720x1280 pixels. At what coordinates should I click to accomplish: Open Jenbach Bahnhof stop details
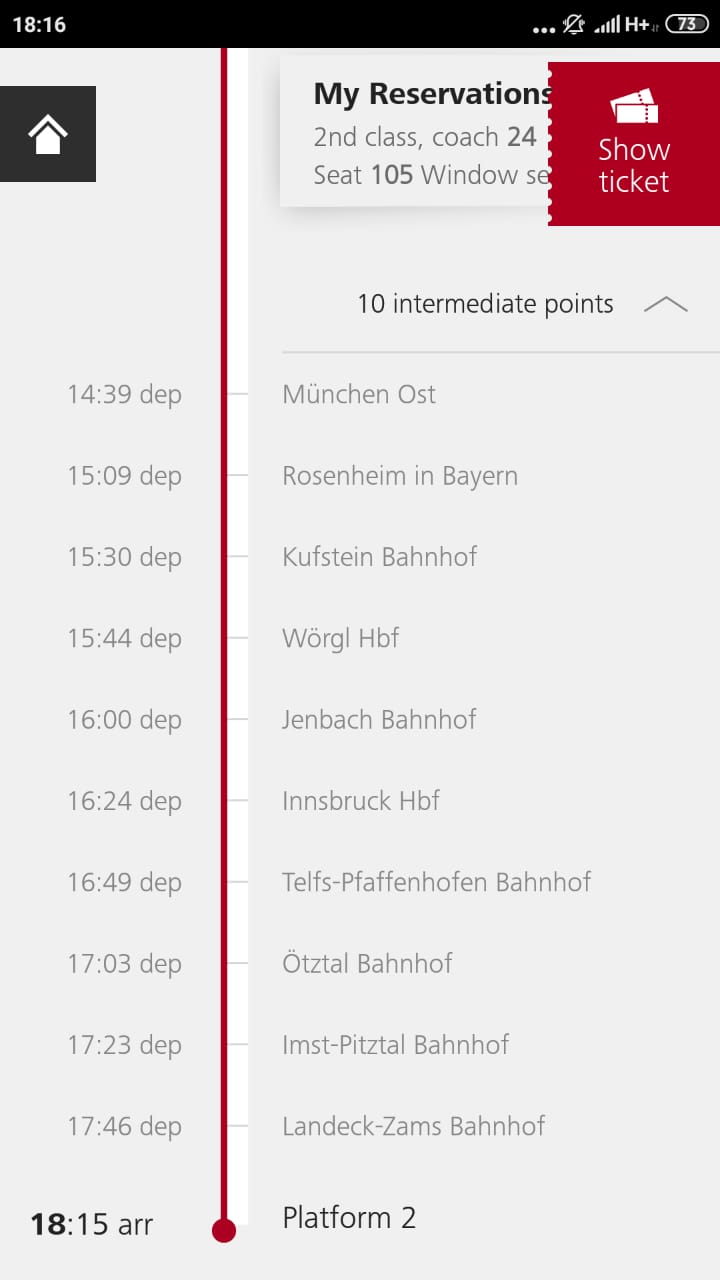point(379,720)
